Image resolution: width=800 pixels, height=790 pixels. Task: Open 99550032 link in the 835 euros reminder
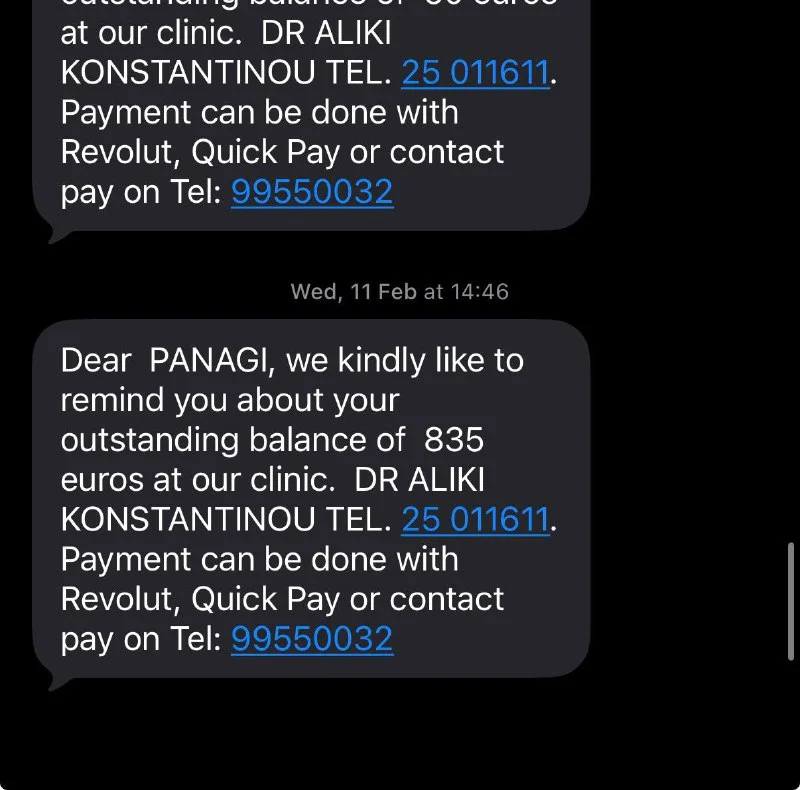pos(312,639)
